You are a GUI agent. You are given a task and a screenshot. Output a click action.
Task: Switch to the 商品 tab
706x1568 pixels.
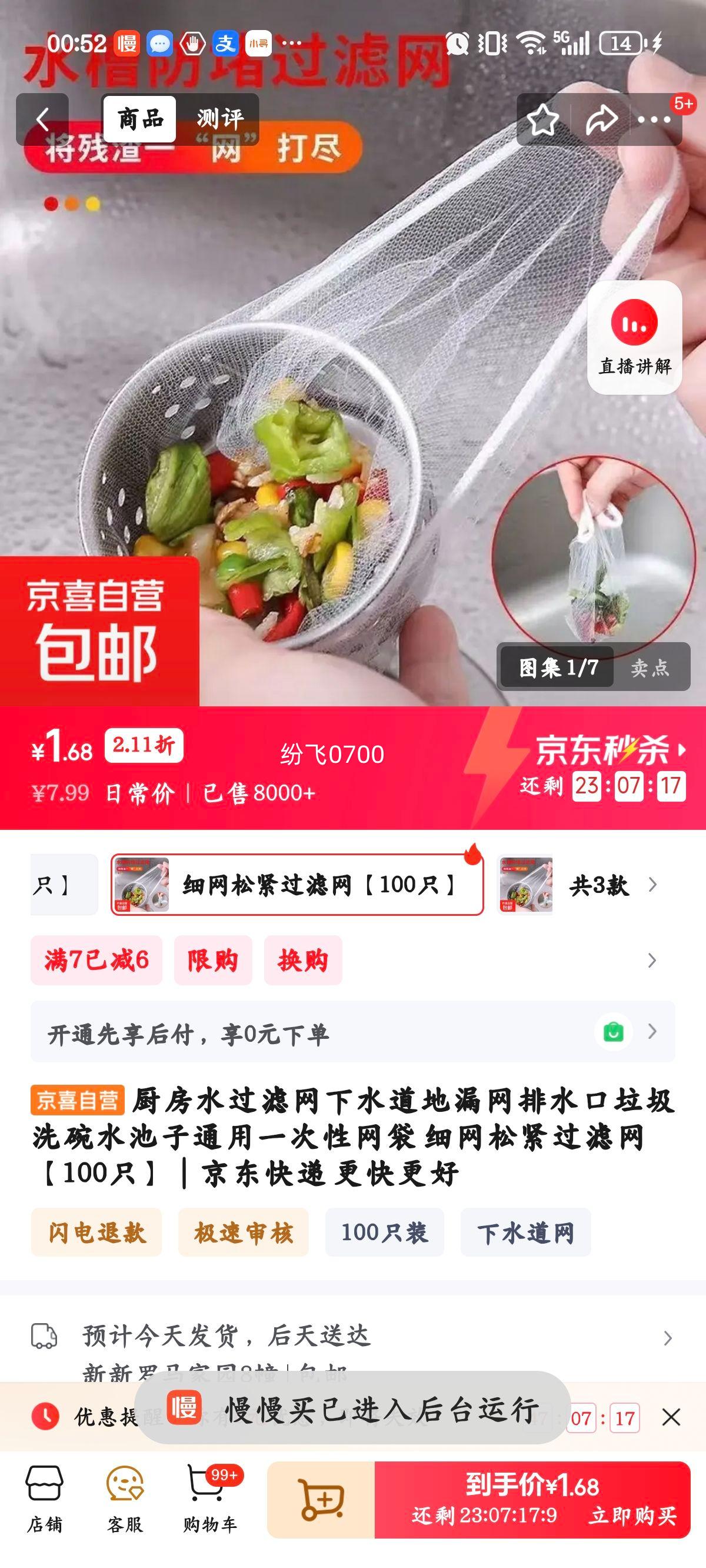(x=140, y=118)
